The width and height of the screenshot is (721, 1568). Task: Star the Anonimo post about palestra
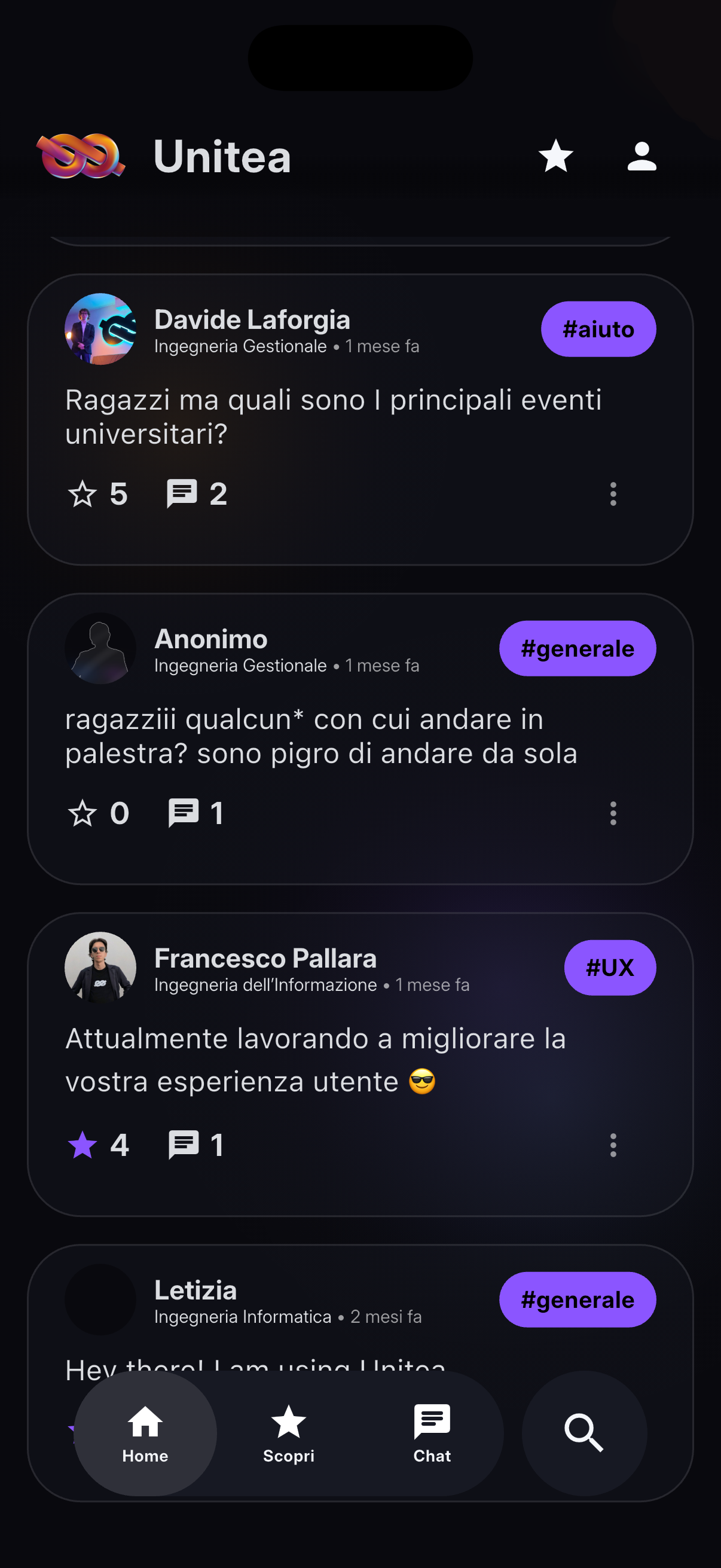(x=82, y=813)
